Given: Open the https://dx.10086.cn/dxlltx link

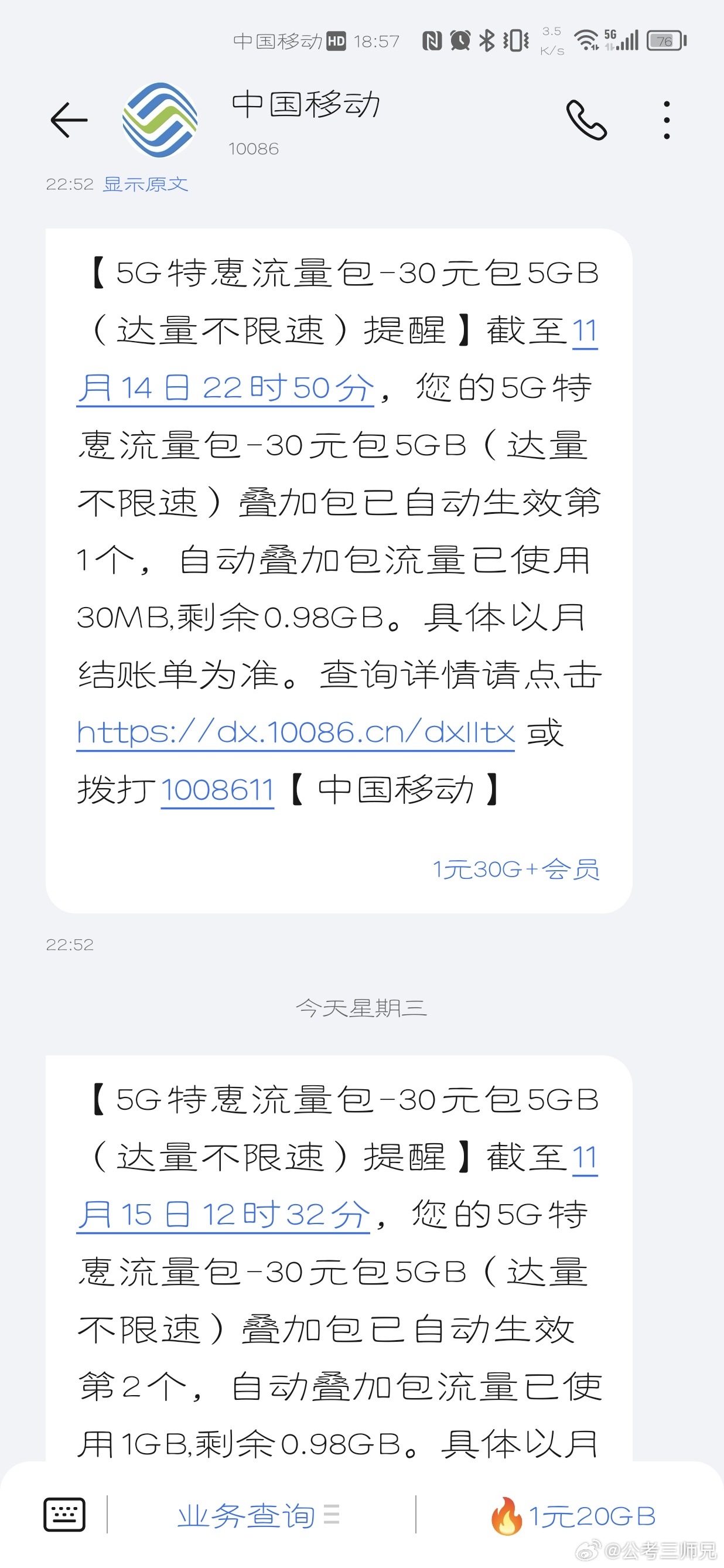Looking at the screenshot, I should coord(296,732).
